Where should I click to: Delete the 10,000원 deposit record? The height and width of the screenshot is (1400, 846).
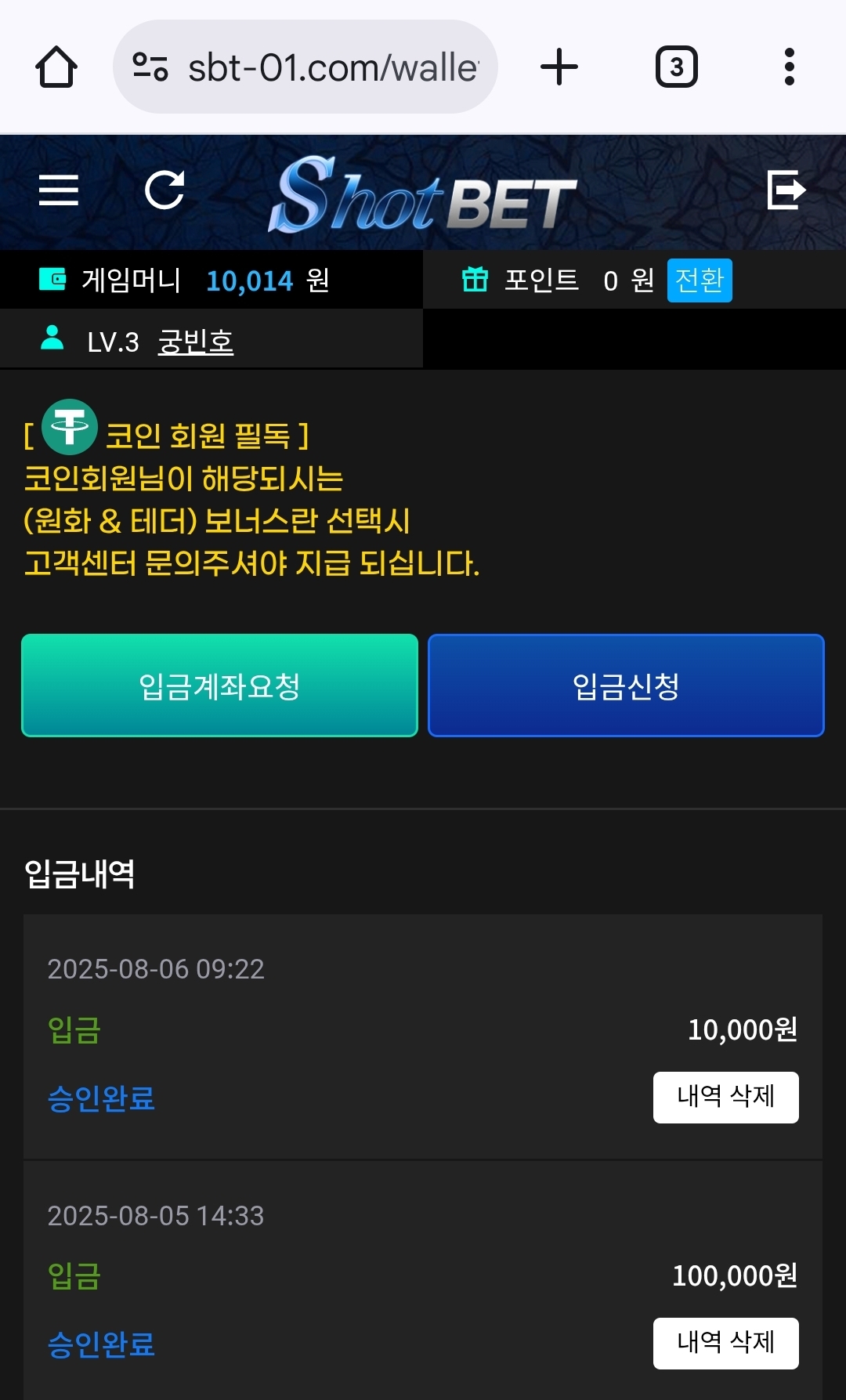pos(725,1097)
